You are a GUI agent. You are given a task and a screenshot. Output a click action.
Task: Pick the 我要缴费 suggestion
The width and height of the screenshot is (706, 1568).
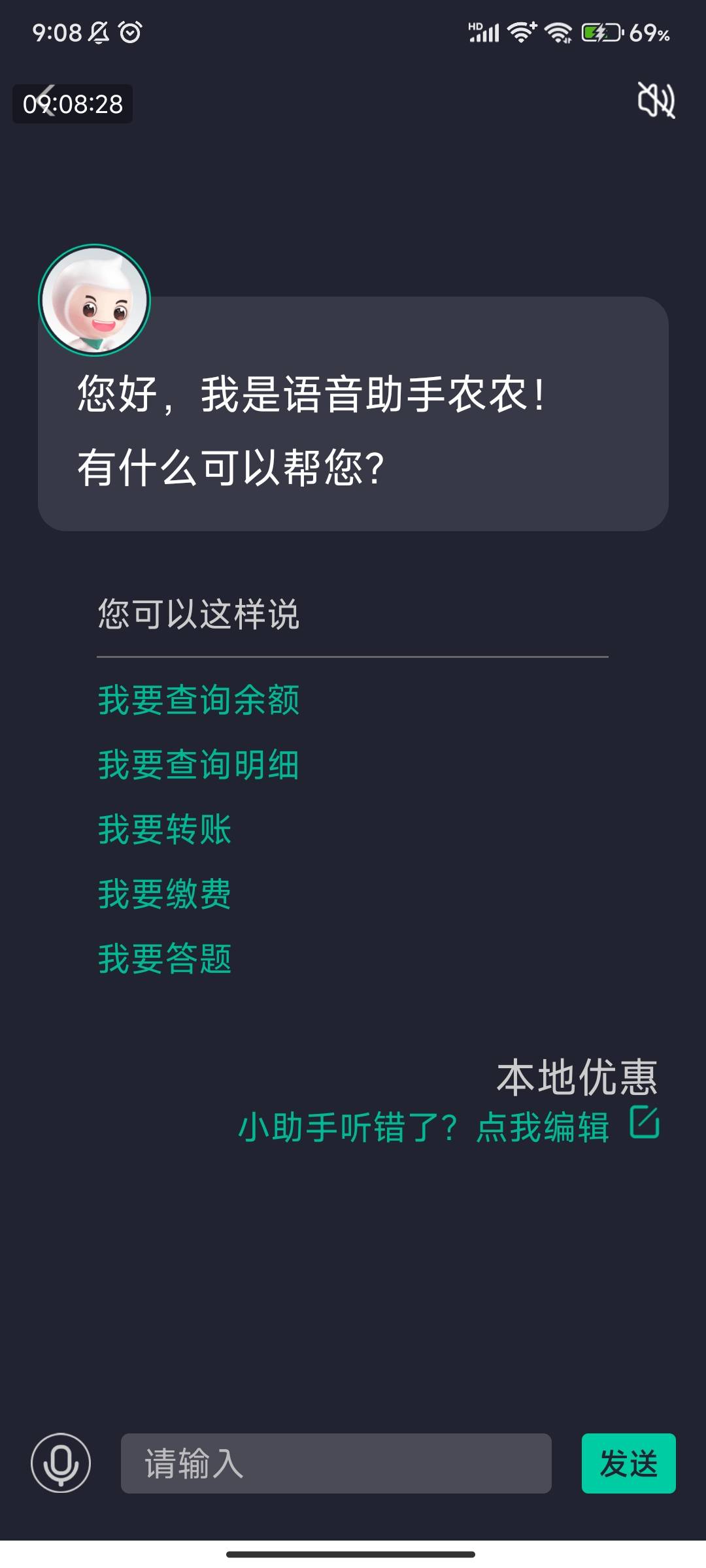click(165, 894)
